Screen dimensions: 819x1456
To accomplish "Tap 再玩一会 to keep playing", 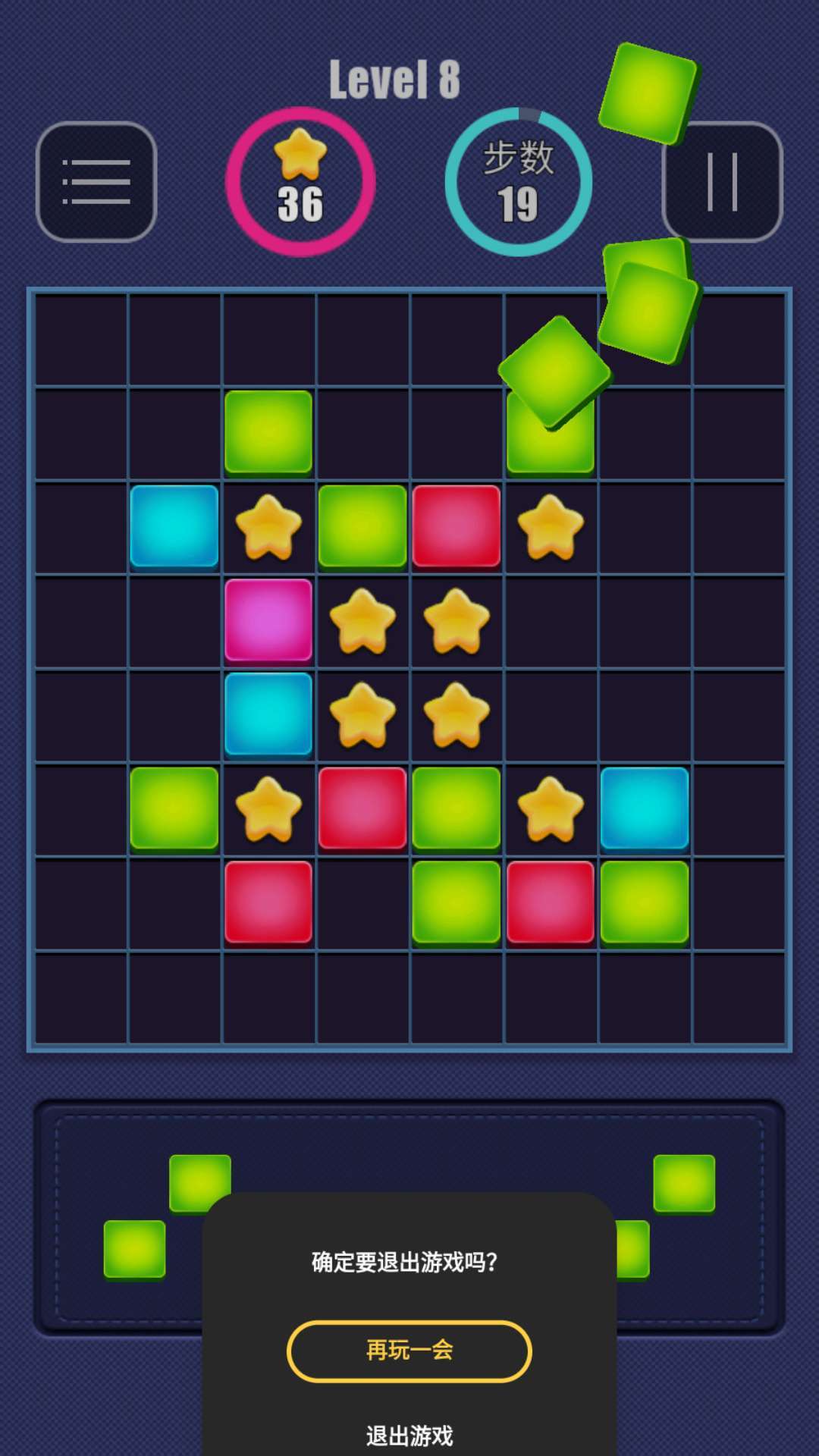I will [x=409, y=1351].
